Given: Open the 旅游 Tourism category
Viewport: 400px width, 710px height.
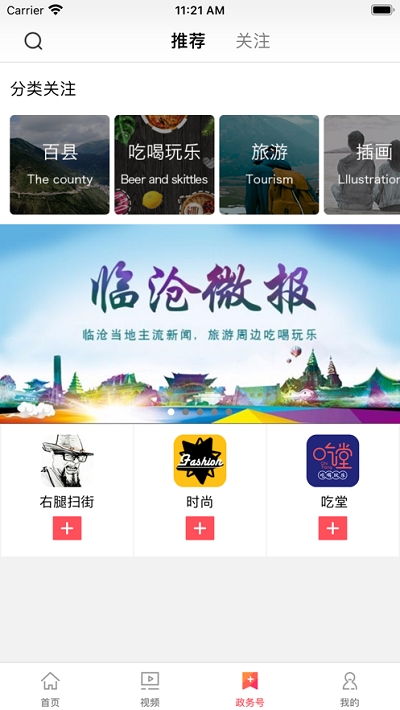Looking at the screenshot, I should coord(269,165).
